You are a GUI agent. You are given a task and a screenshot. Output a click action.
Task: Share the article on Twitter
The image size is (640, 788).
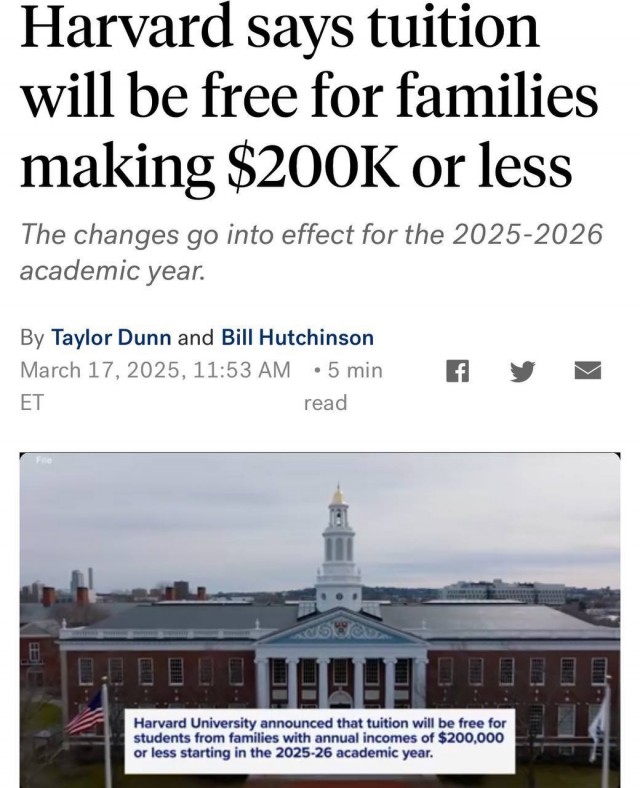pyautogui.click(x=521, y=372)
